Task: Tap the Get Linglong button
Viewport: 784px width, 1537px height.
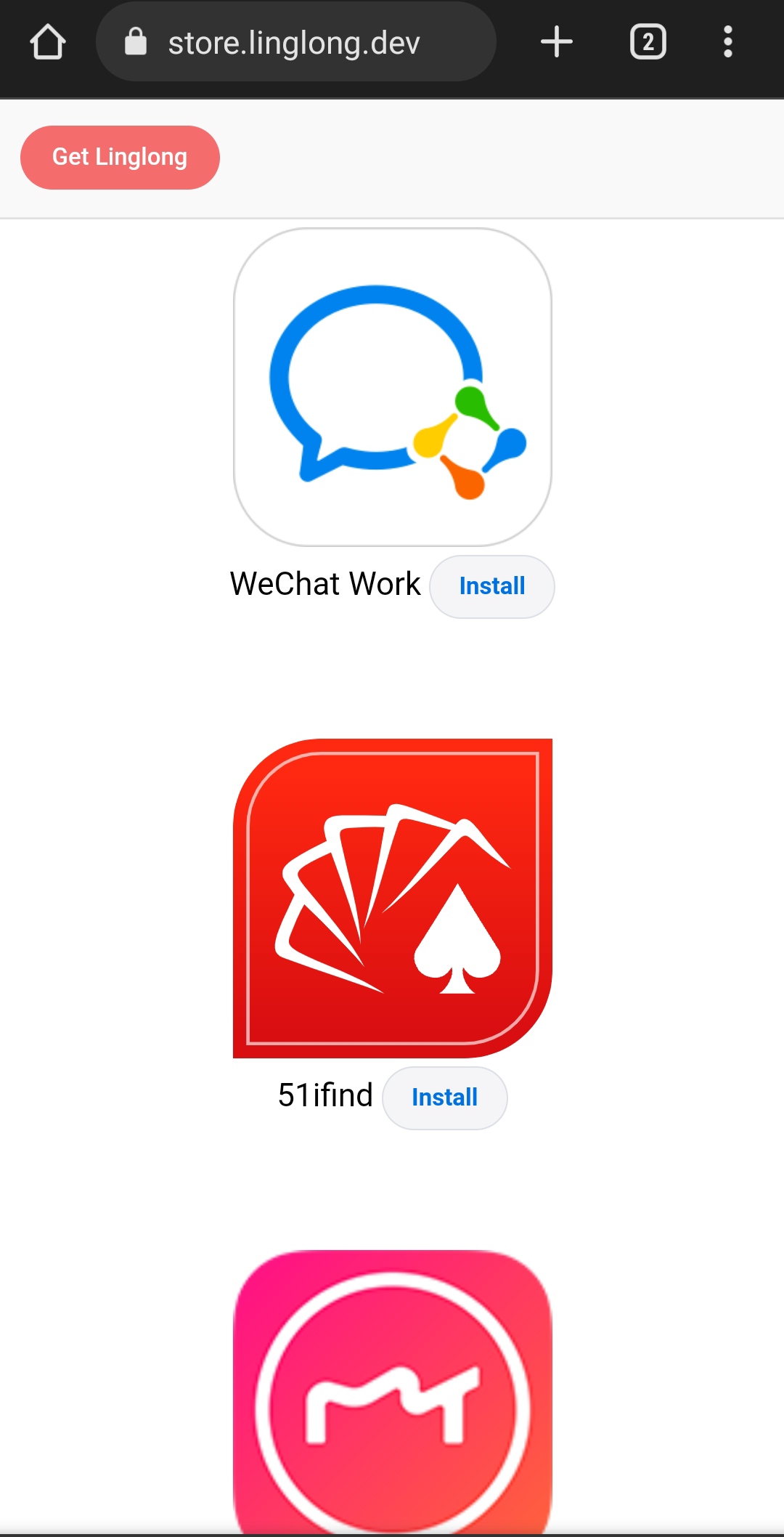Action: pos(120,157)
